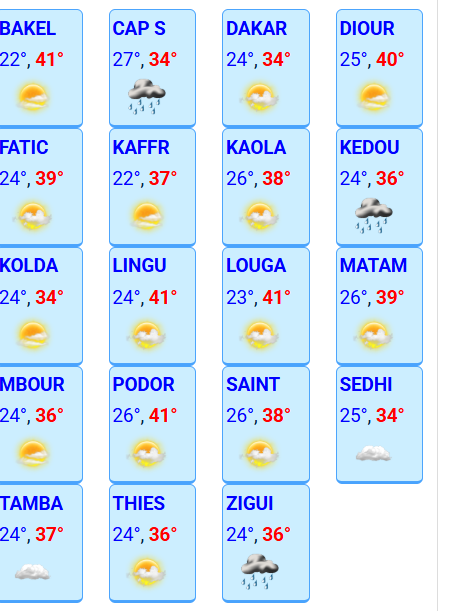This screenshot has width=450, height=611.
Task: Open the cloudy SEDHI forecast card
Action: 379,424
